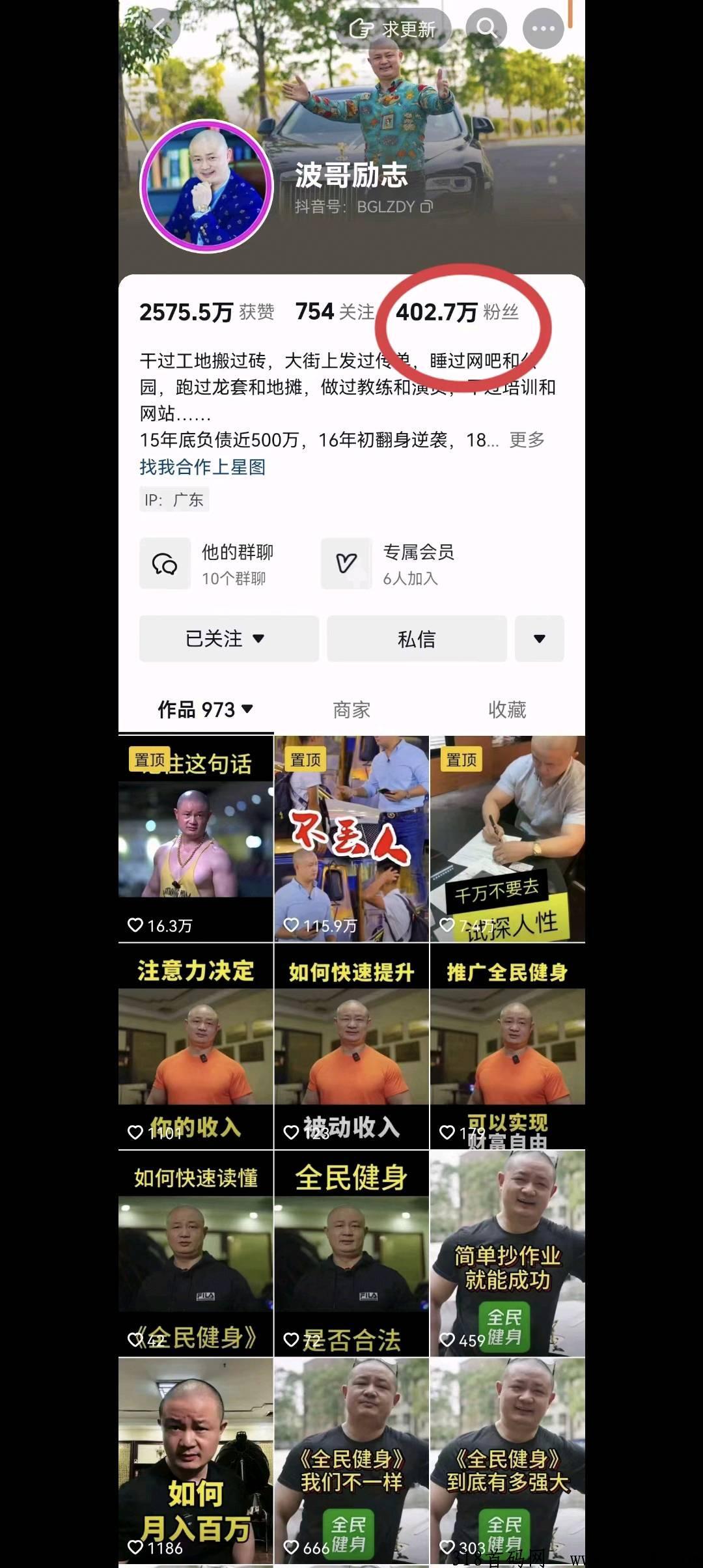This screenshot has width=703, height=1568.
Task: View the profile avatar of 波哥励志
Action: 206,186
